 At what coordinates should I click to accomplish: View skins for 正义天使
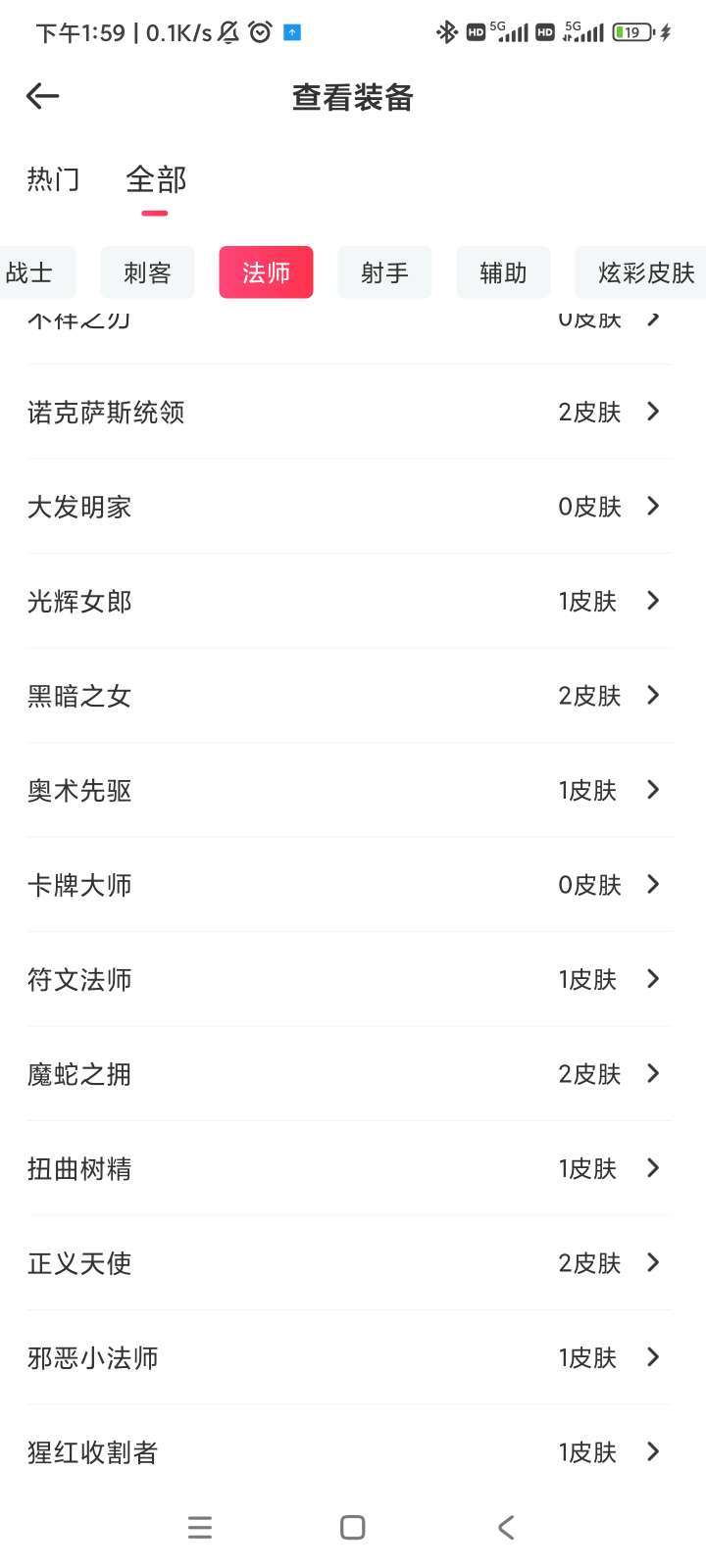[x=349, y=1263]
